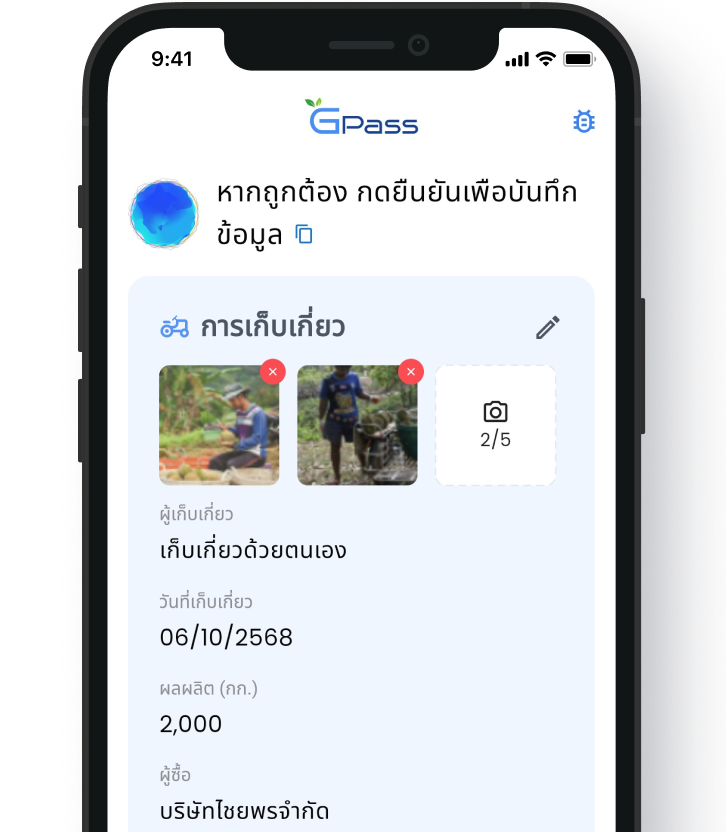Edit the harvest details with pencil
The image size is (726, 832).
pyautogui.click(x=547, y=327)
